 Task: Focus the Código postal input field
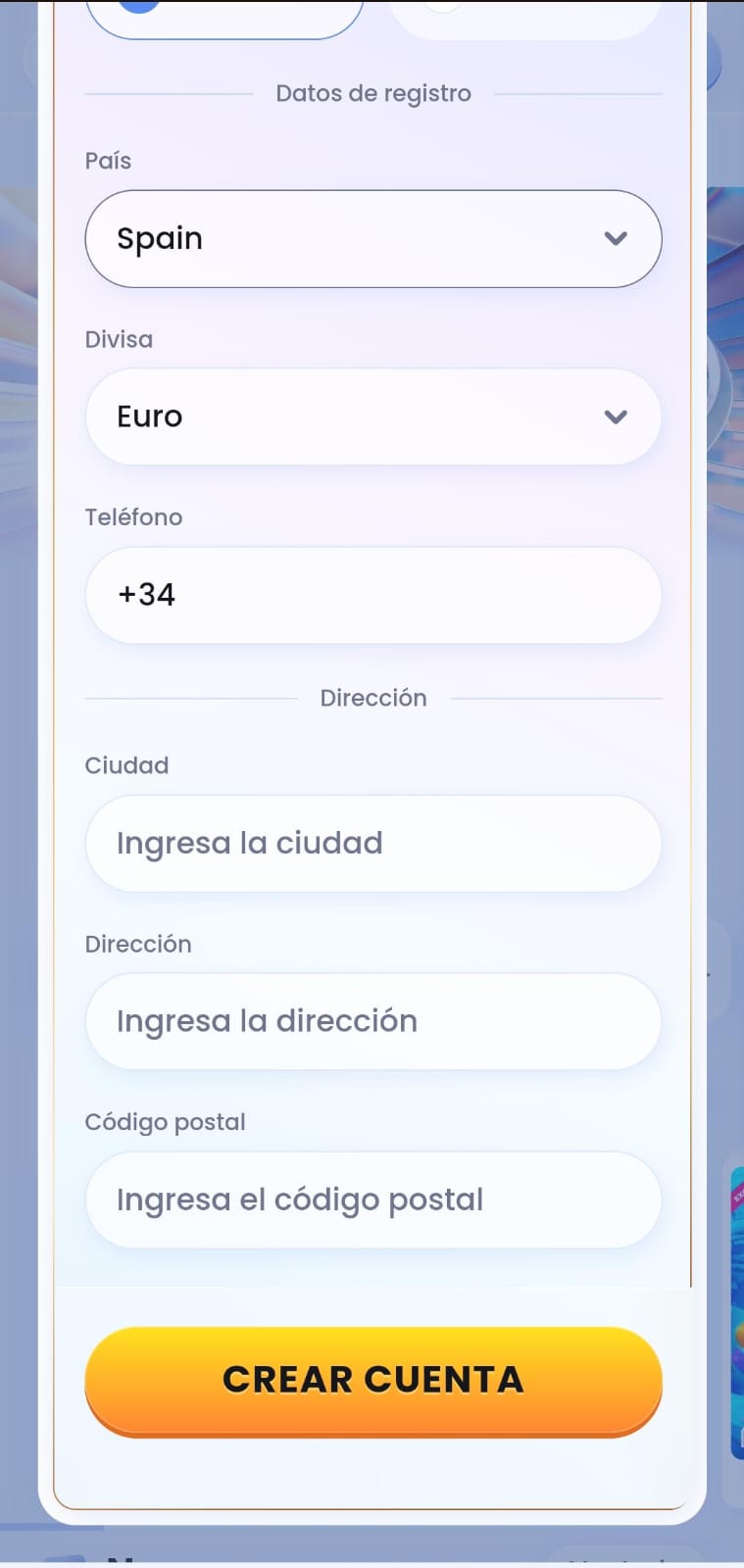tap(373, 1200)
